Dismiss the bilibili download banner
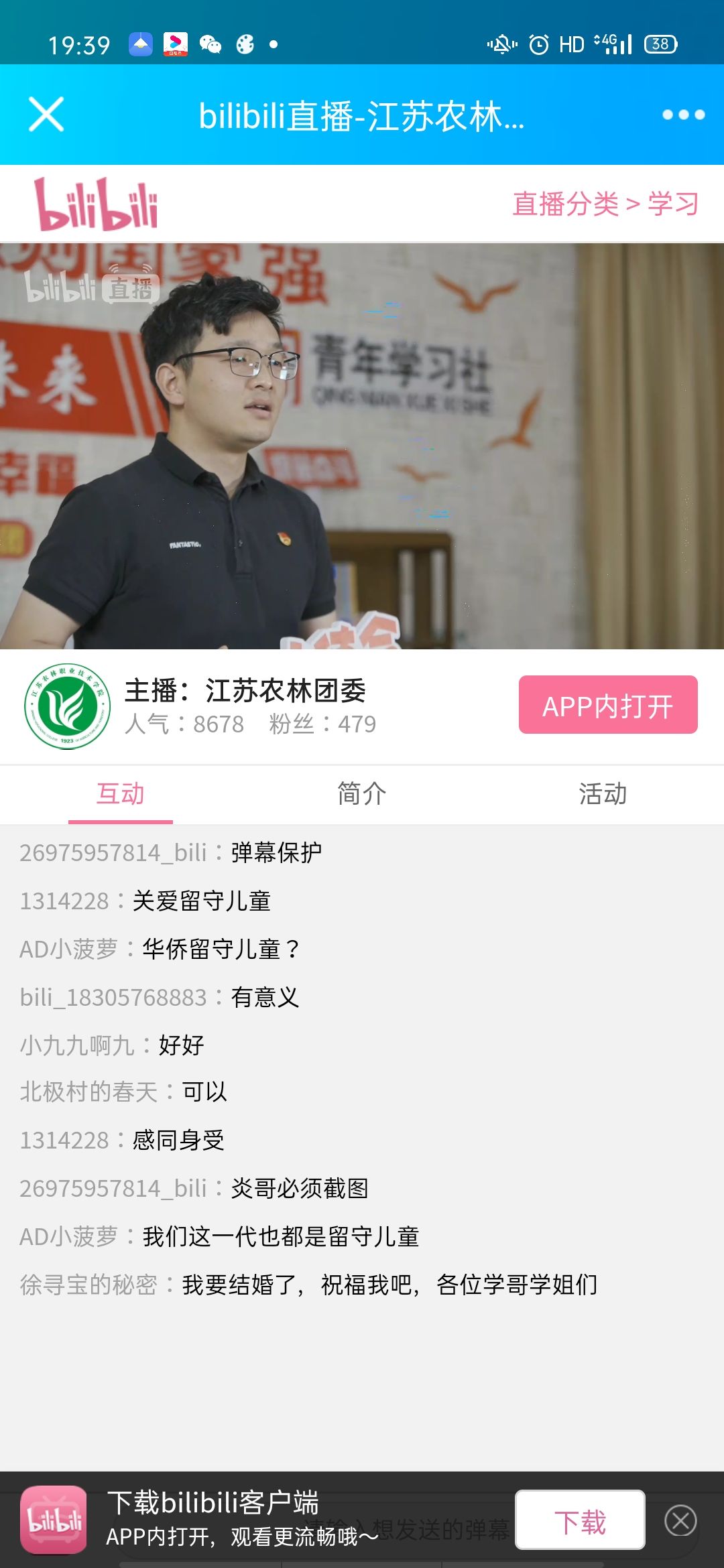The width and height of the screenshot is (724, 1568). pos(680,1520)
